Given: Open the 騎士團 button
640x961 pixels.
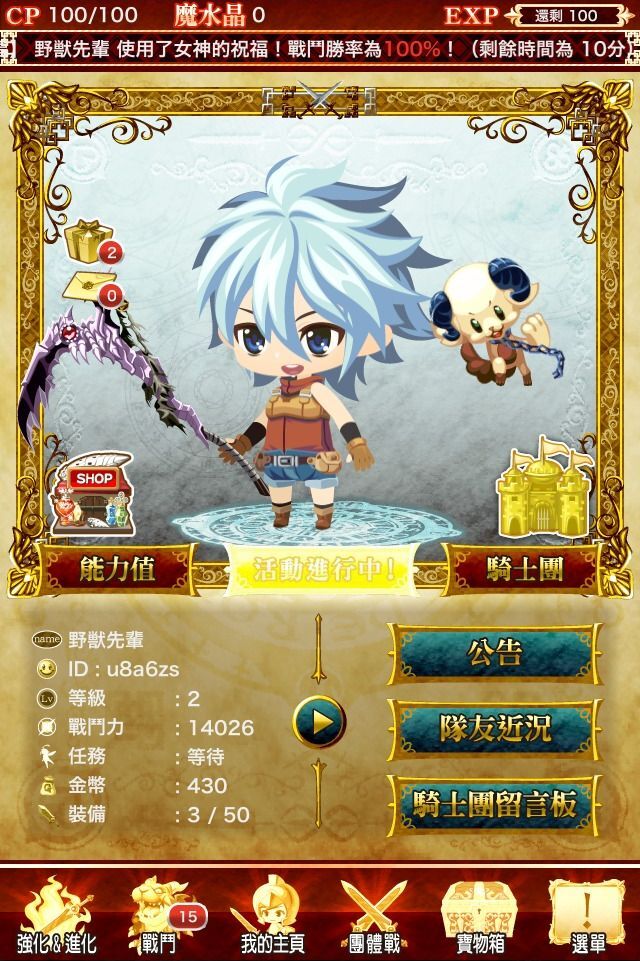Looking at the screenshot, I should click(521, 569).
